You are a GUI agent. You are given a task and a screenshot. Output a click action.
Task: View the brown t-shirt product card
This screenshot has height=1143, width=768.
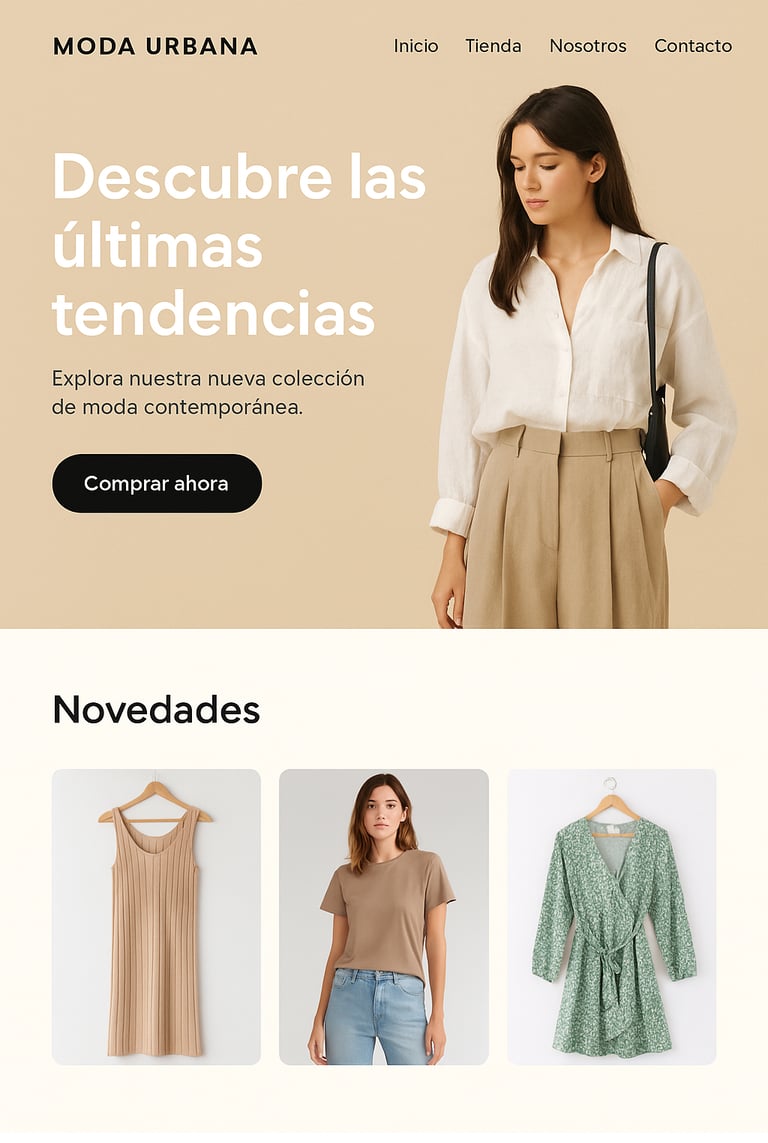(x=384, y=917)
